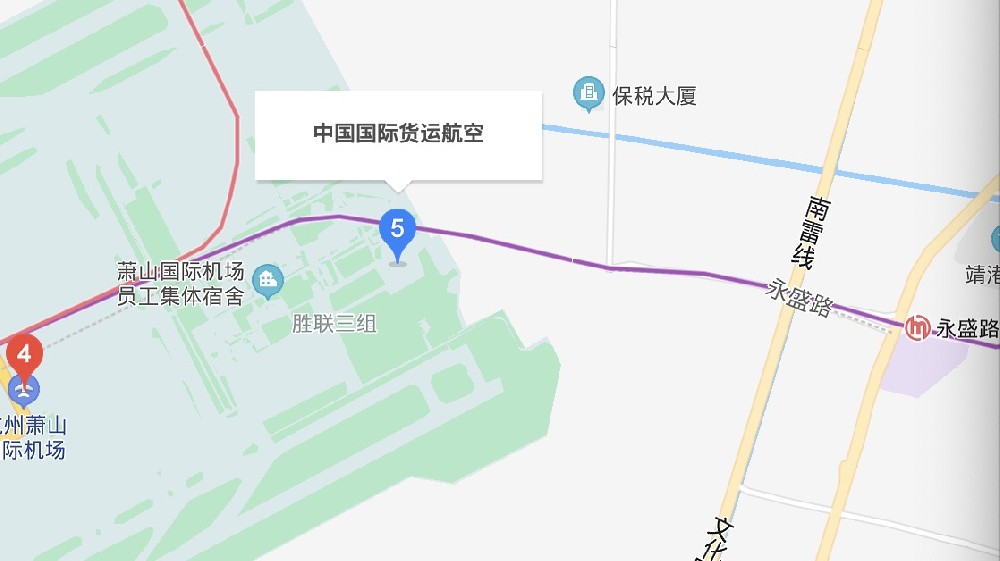Image resolution: width=1000 pixels, height=561 pixels.
Task: Open the 中国国际货运航空 info window
Action: [x=398, y=135]
